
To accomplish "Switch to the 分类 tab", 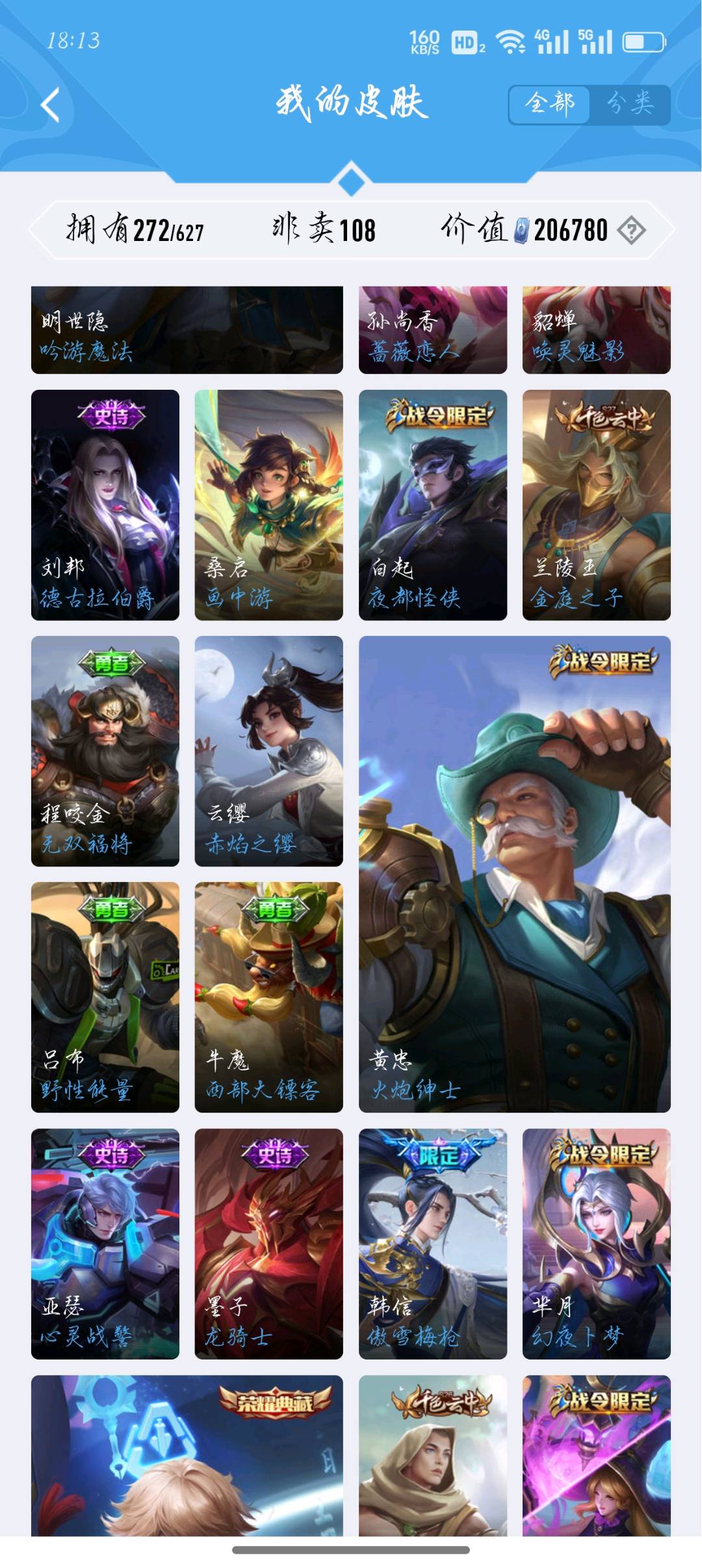I will tap(629, 104).
